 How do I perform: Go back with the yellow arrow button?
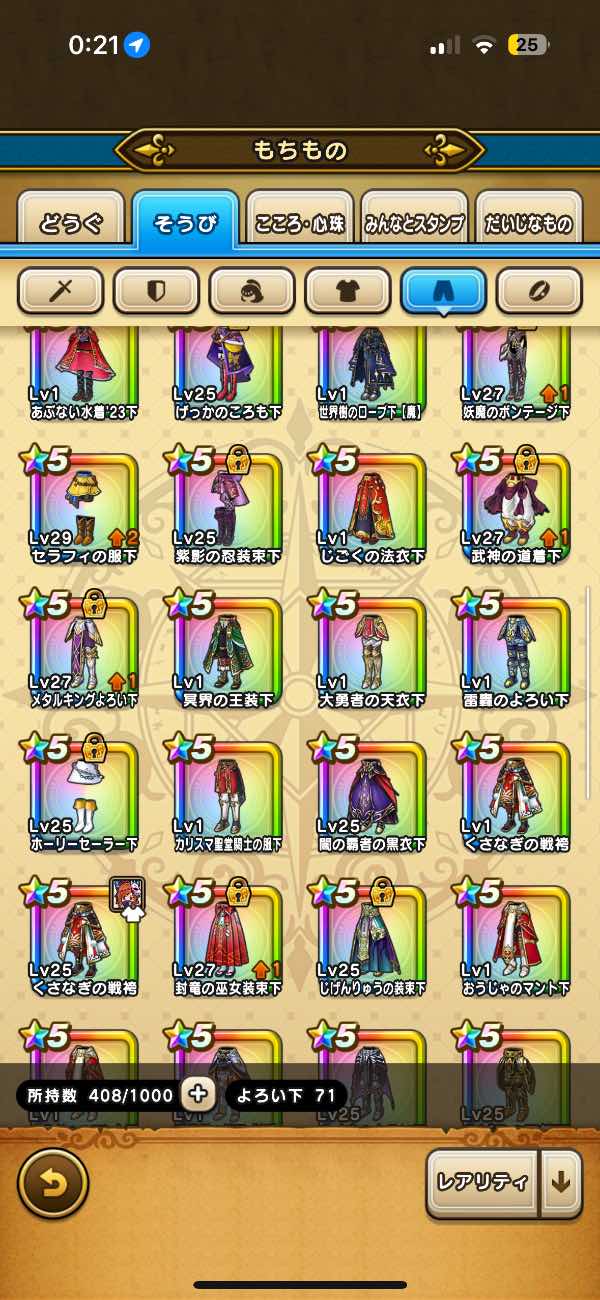pyautogui.click(x=53, y=1183)
